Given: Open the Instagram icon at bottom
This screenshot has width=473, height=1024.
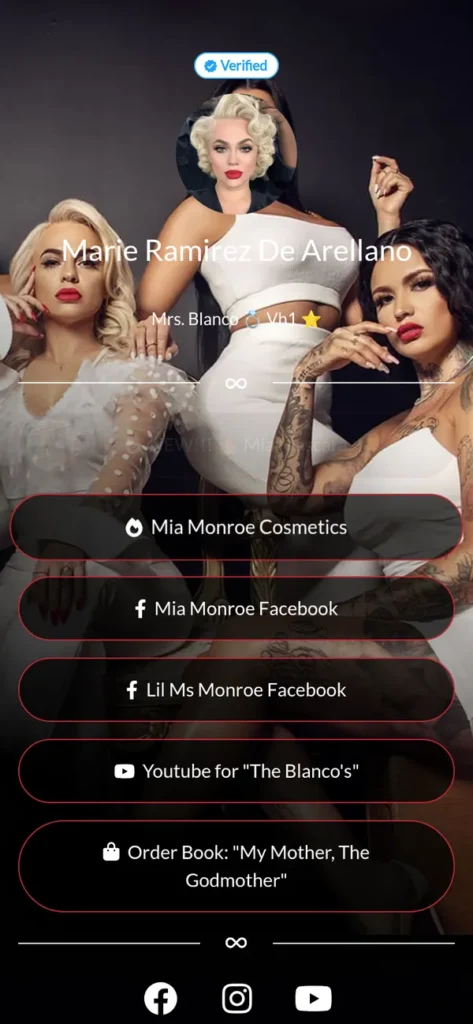Looking at the screenshot, I should point(236,999).
